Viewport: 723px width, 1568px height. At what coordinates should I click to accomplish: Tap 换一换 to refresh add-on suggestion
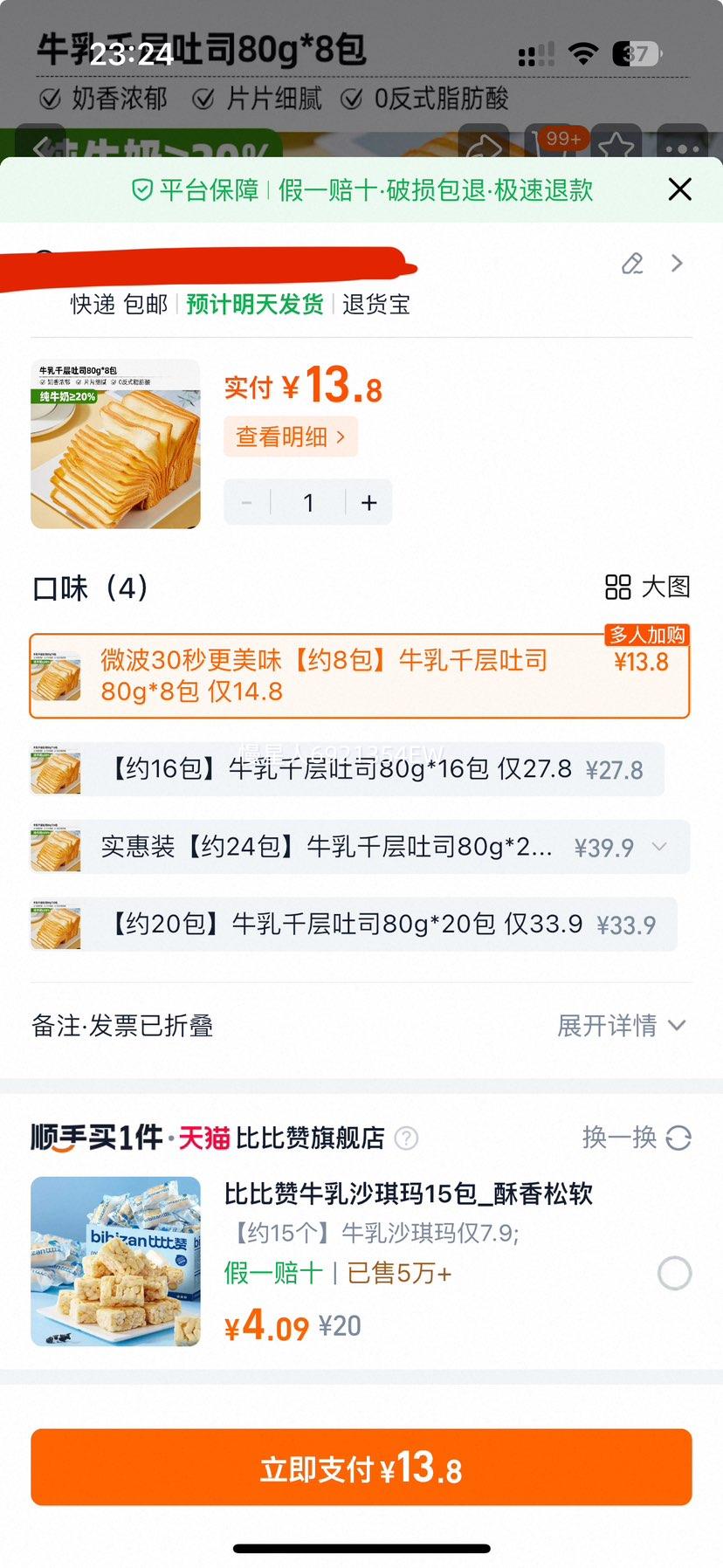(636, 1137)
